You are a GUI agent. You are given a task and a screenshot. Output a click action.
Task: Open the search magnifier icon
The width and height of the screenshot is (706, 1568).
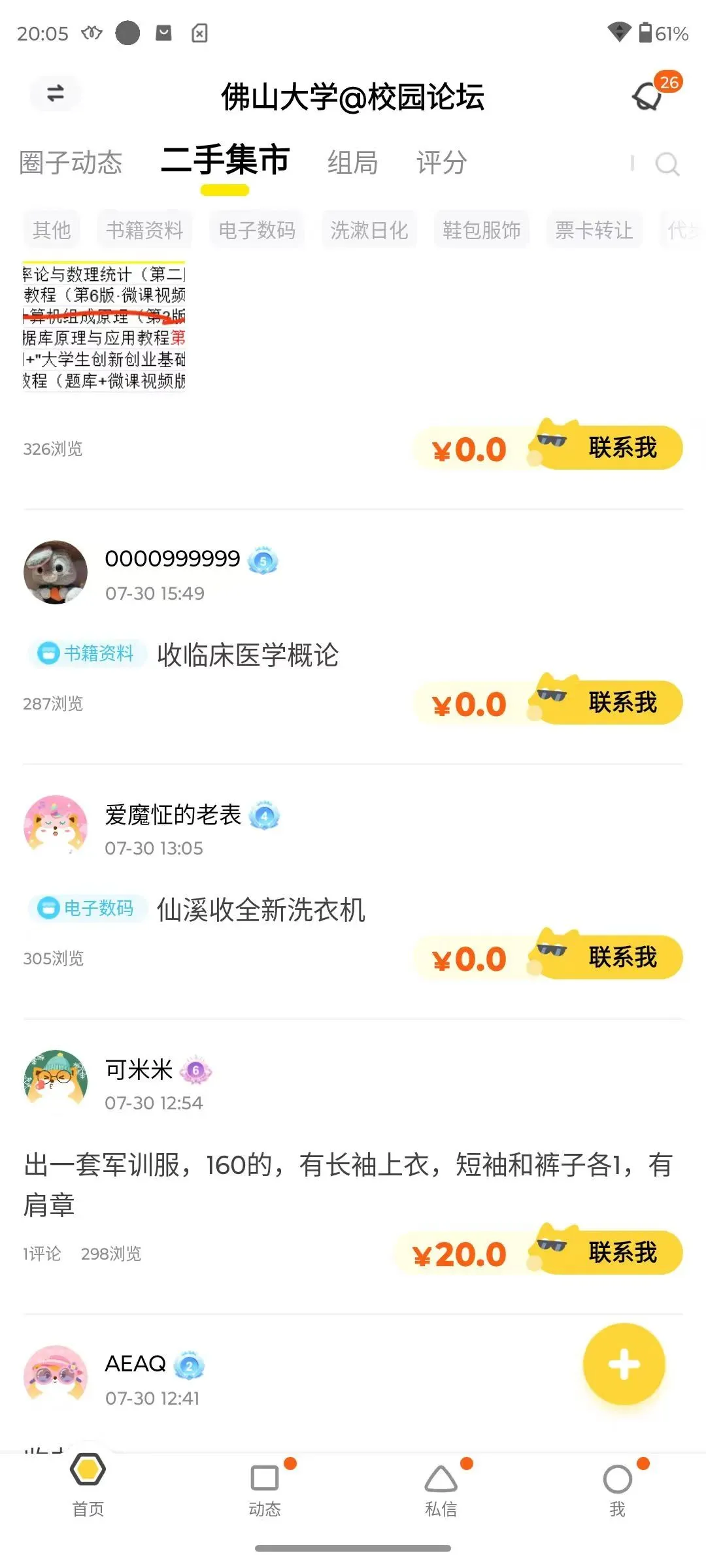coord(667,164)
